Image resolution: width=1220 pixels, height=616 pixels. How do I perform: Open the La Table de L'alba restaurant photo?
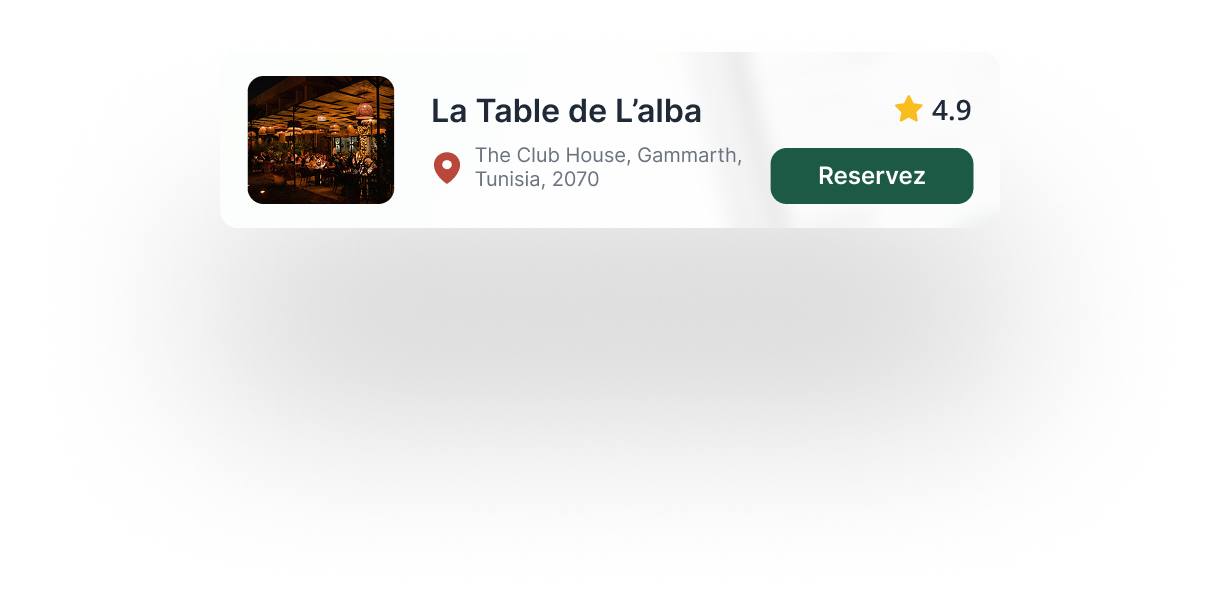tap(321, 140)
